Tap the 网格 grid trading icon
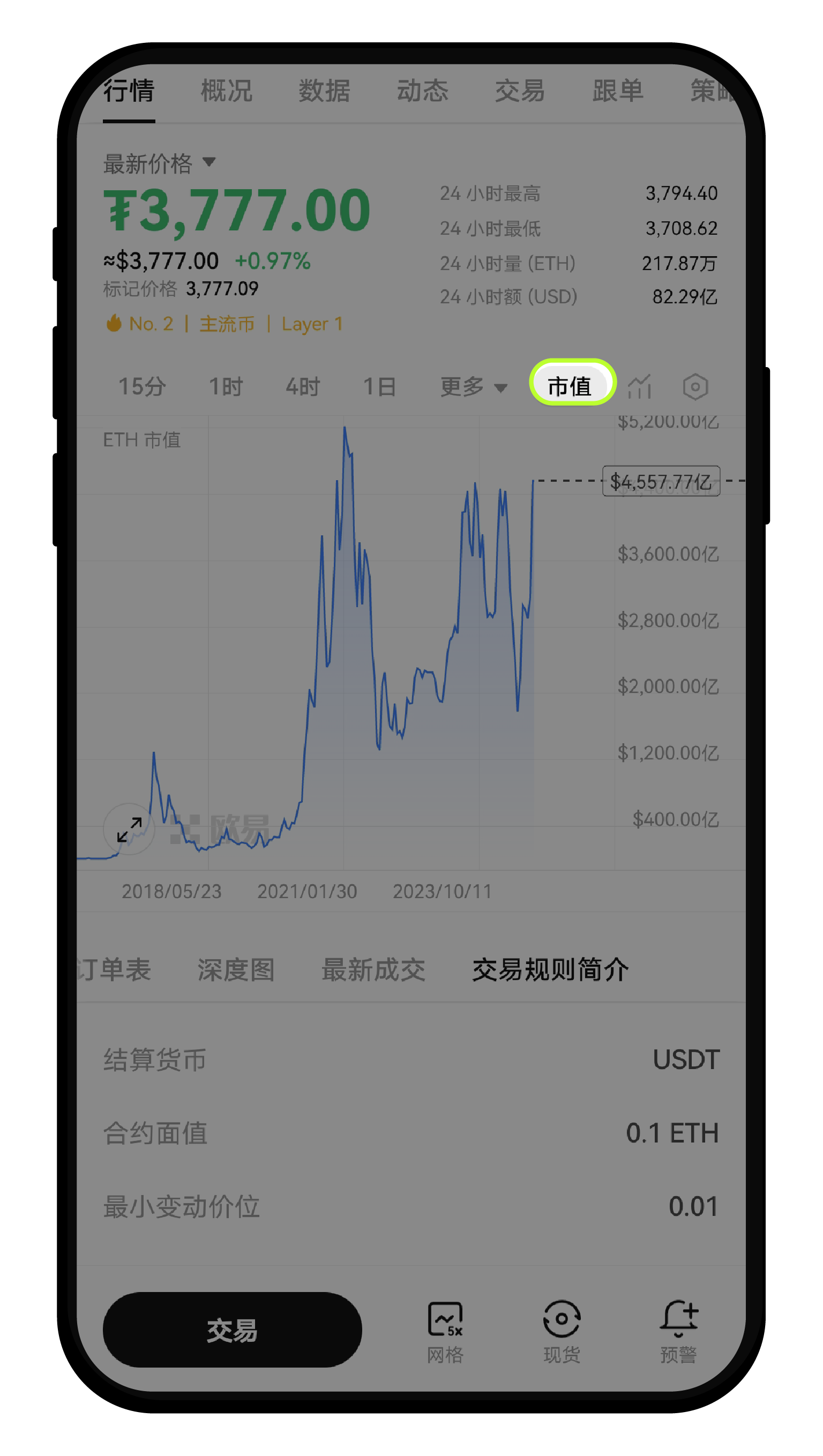This screenshot has height=1456, width=823. (x=446, y=1323)
